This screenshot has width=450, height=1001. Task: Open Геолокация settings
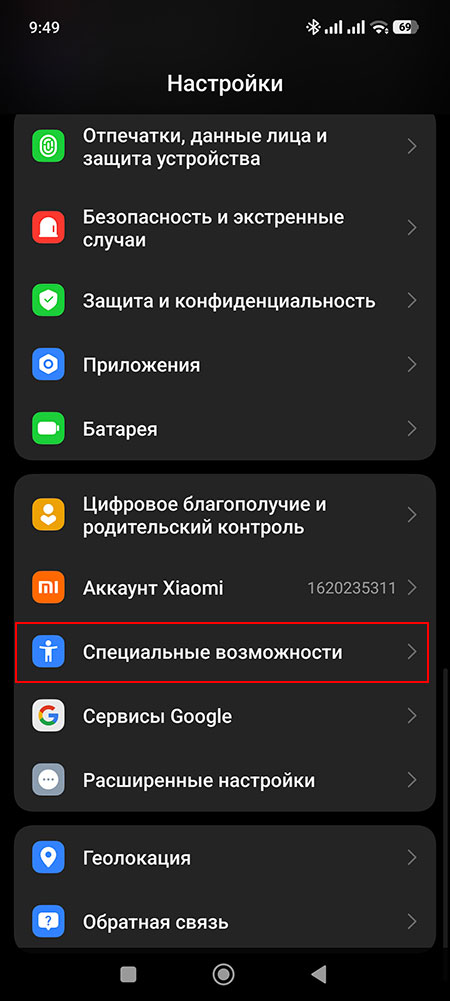coord(225,857)
